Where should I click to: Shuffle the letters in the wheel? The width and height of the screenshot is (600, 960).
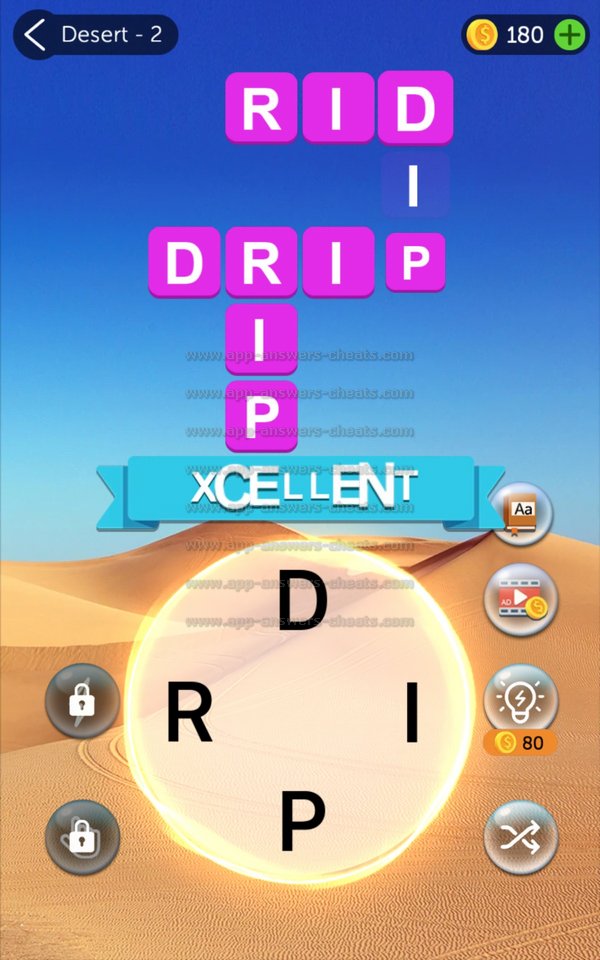tap(521, 837)
